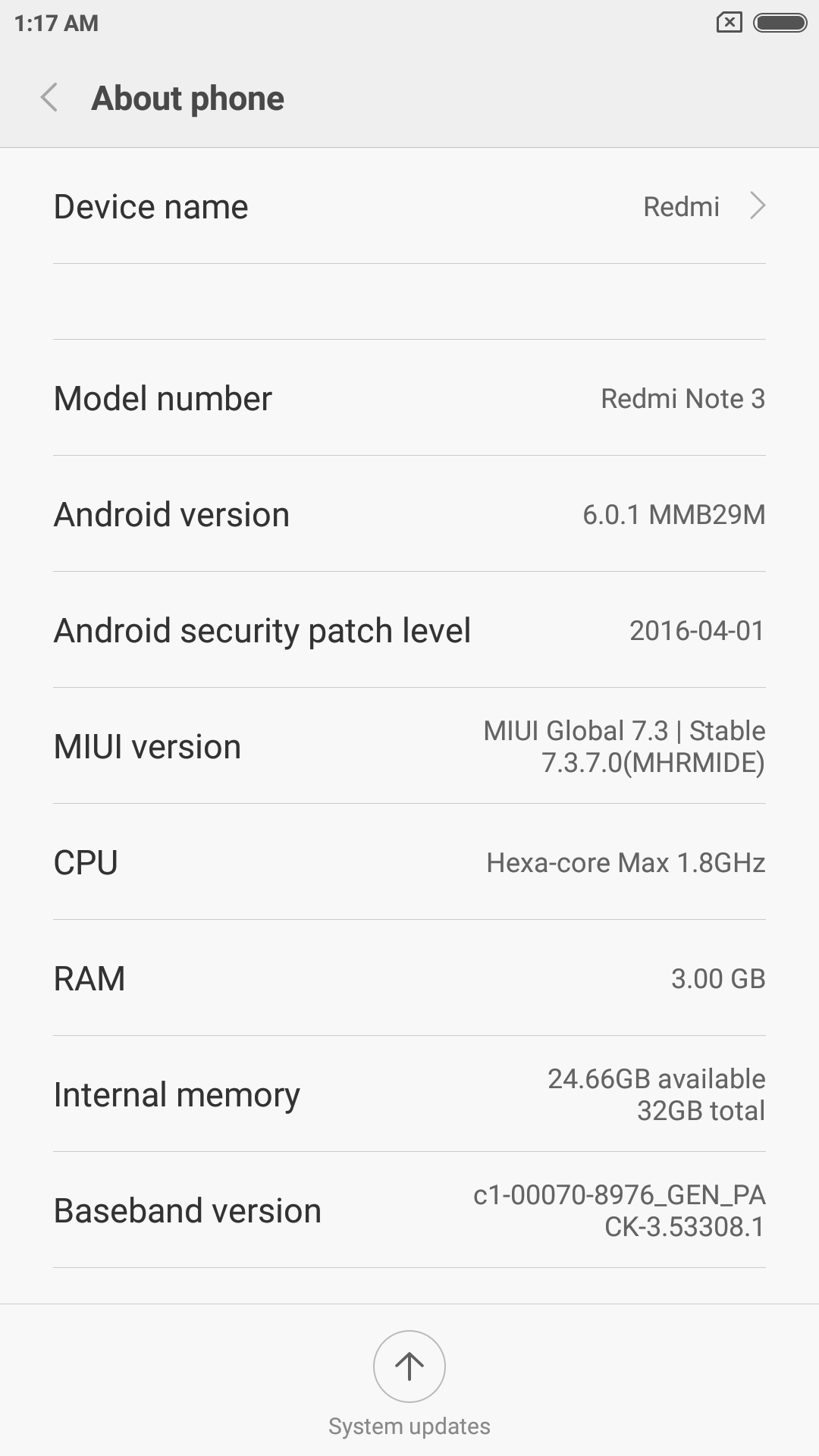This screenshot has width=819, height=1456.
Task: Tap the Internal memory row
Action: (409, 1095)
